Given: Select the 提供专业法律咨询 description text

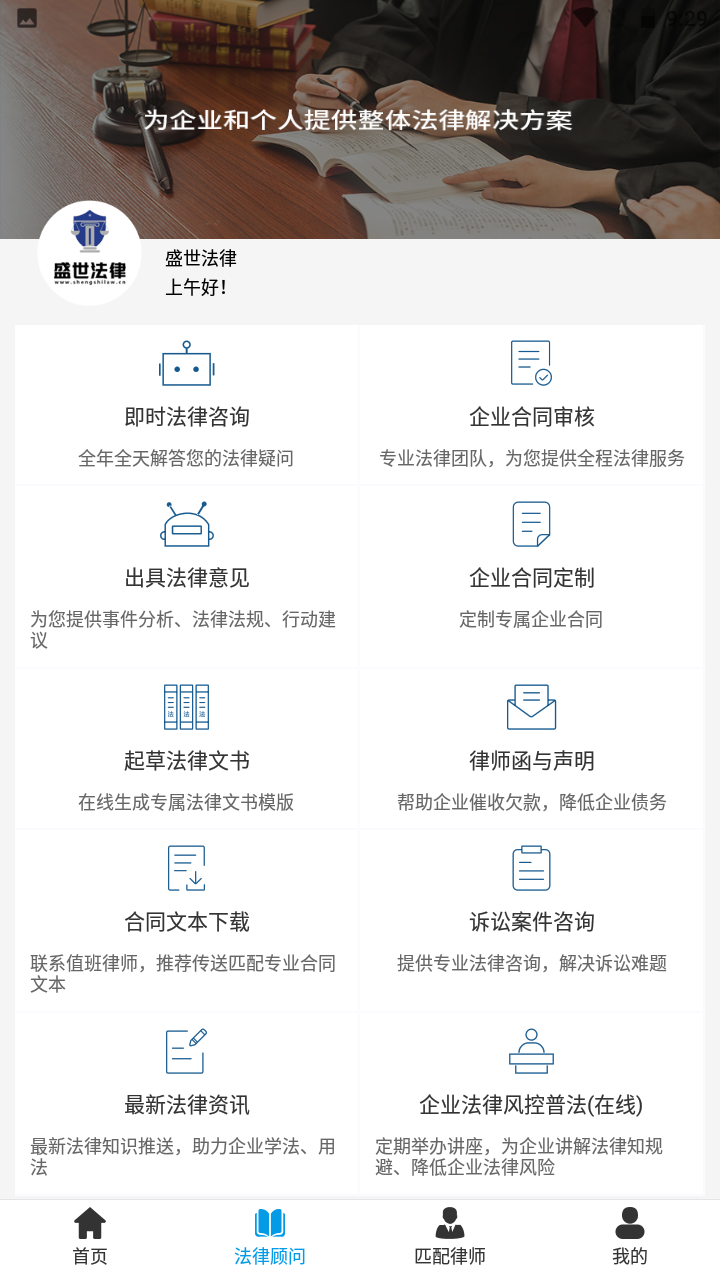Looking at the screenshot, I should pos(531,962).
